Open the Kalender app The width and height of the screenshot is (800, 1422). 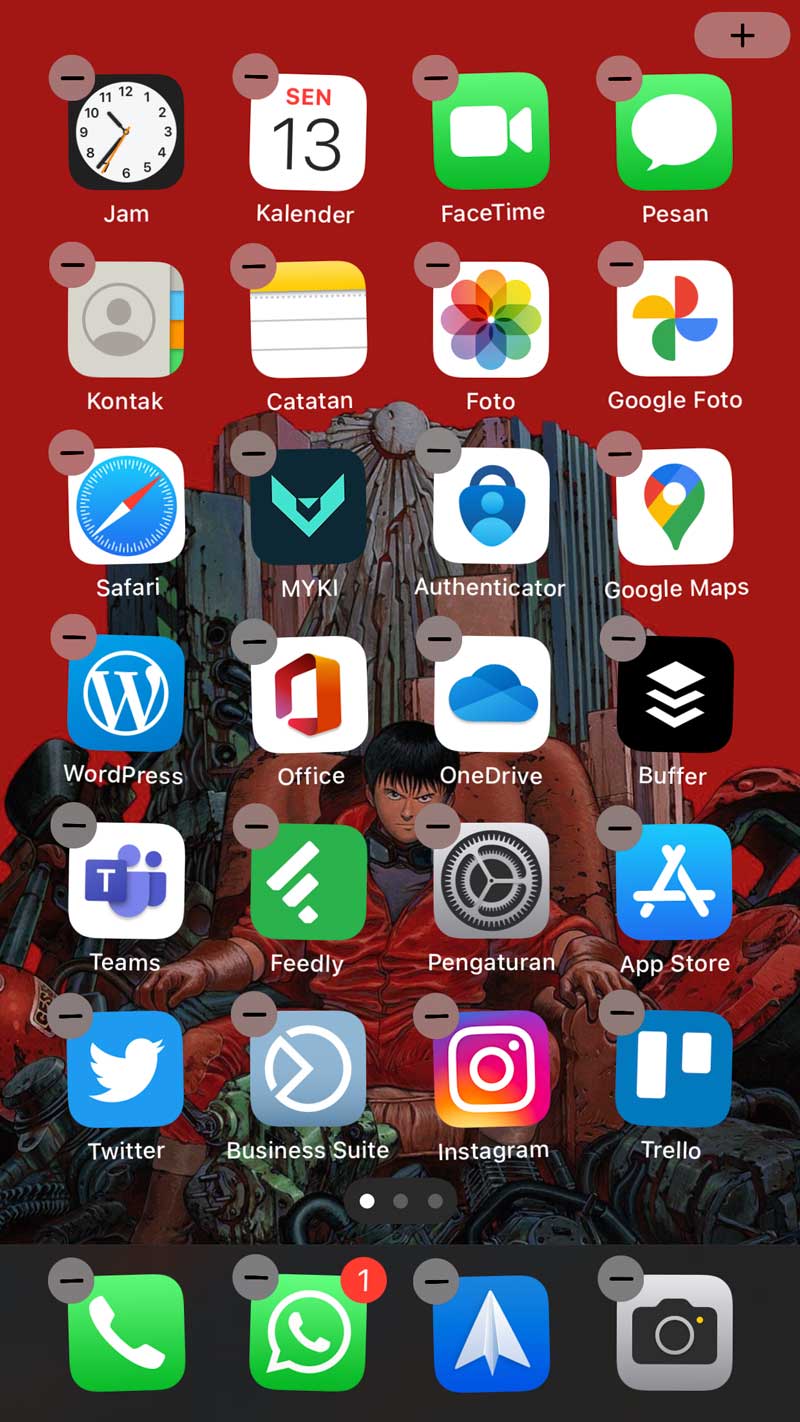(308, 132)
